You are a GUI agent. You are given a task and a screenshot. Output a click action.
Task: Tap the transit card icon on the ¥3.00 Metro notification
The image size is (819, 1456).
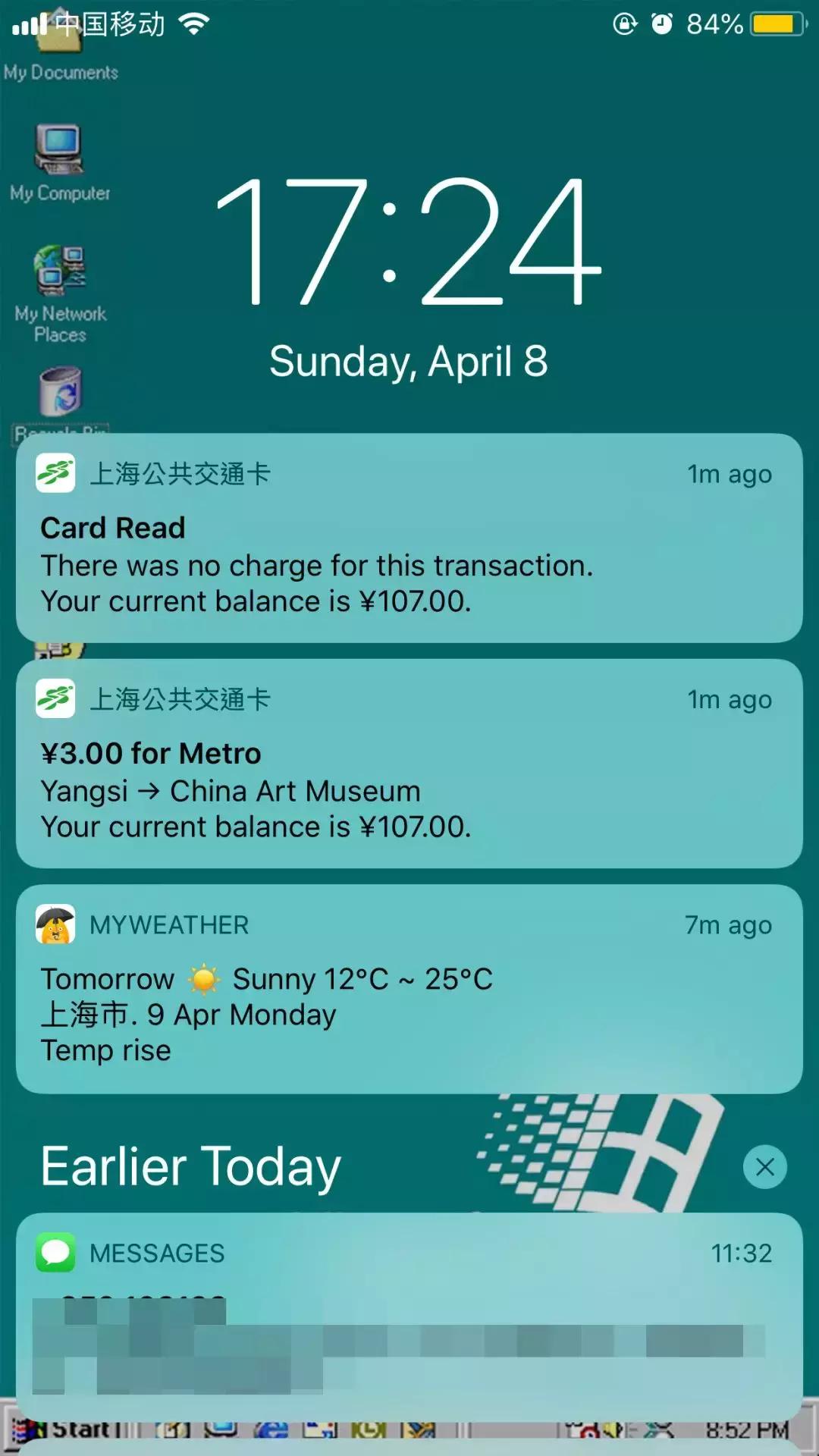point(55,698)
